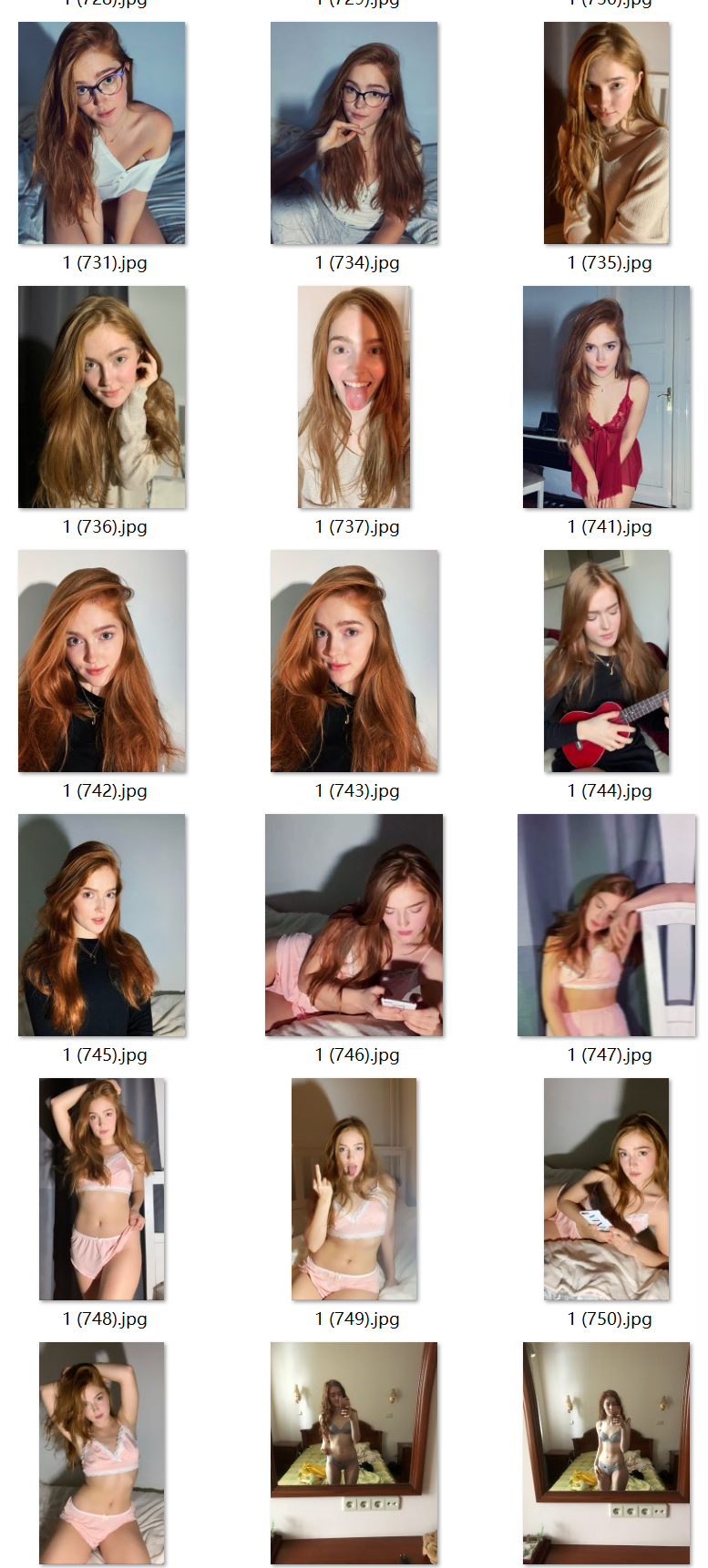Select the 1 (747).jpg tile
Screen dimensions: 708x1568
coord(607,924)
